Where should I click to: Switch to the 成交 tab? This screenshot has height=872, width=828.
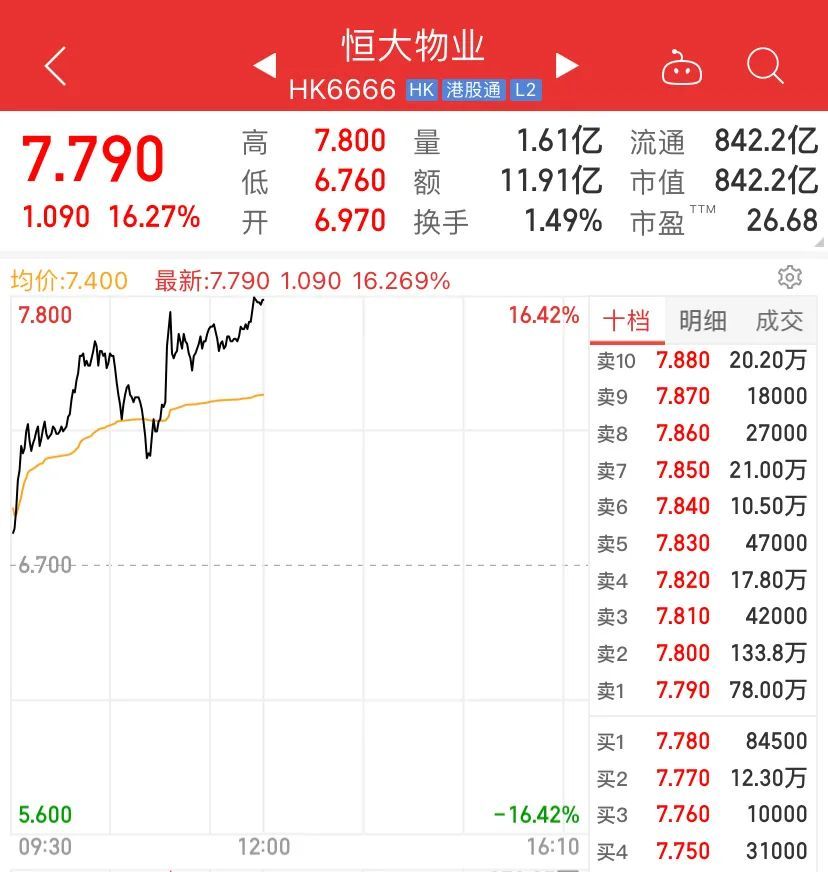(x=779, y=321)
